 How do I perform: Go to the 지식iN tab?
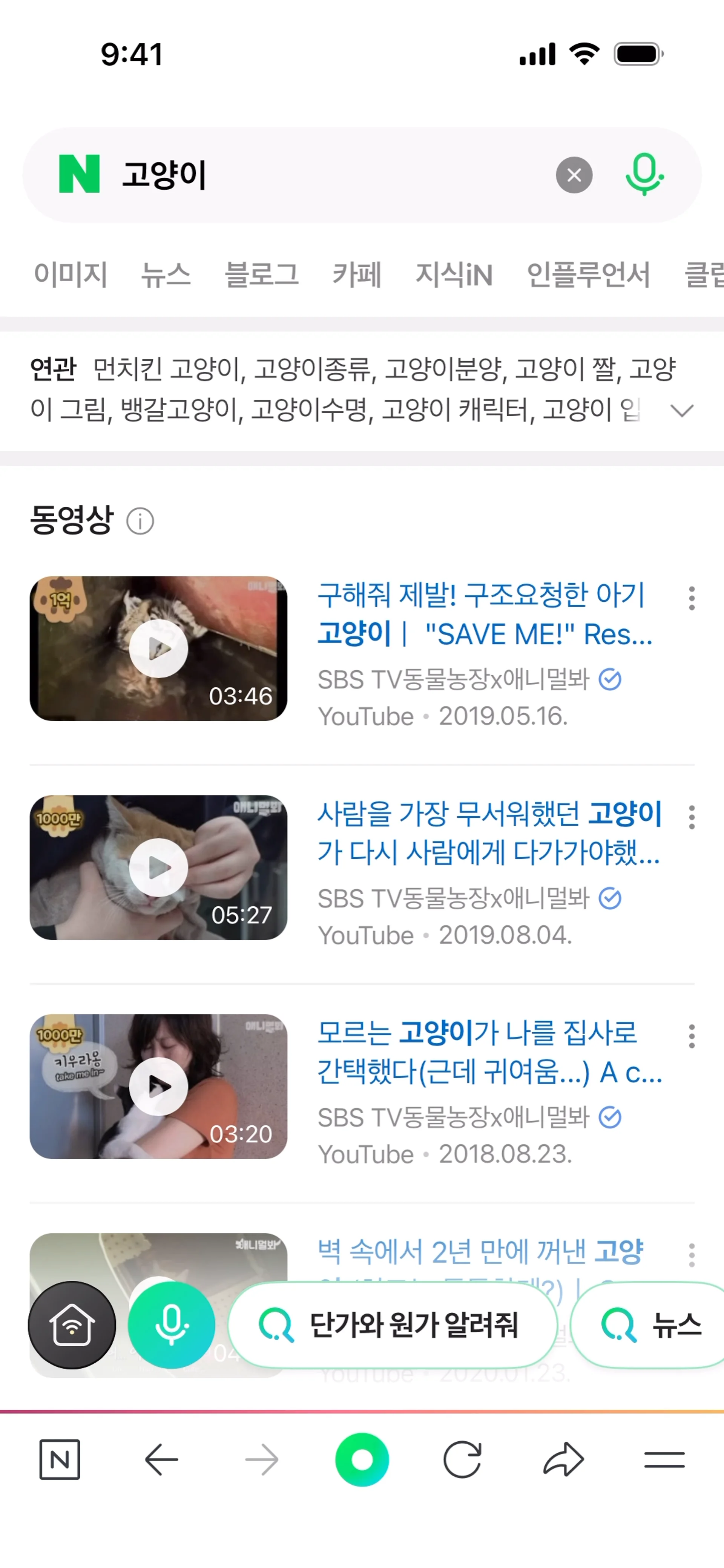point(454,274)
